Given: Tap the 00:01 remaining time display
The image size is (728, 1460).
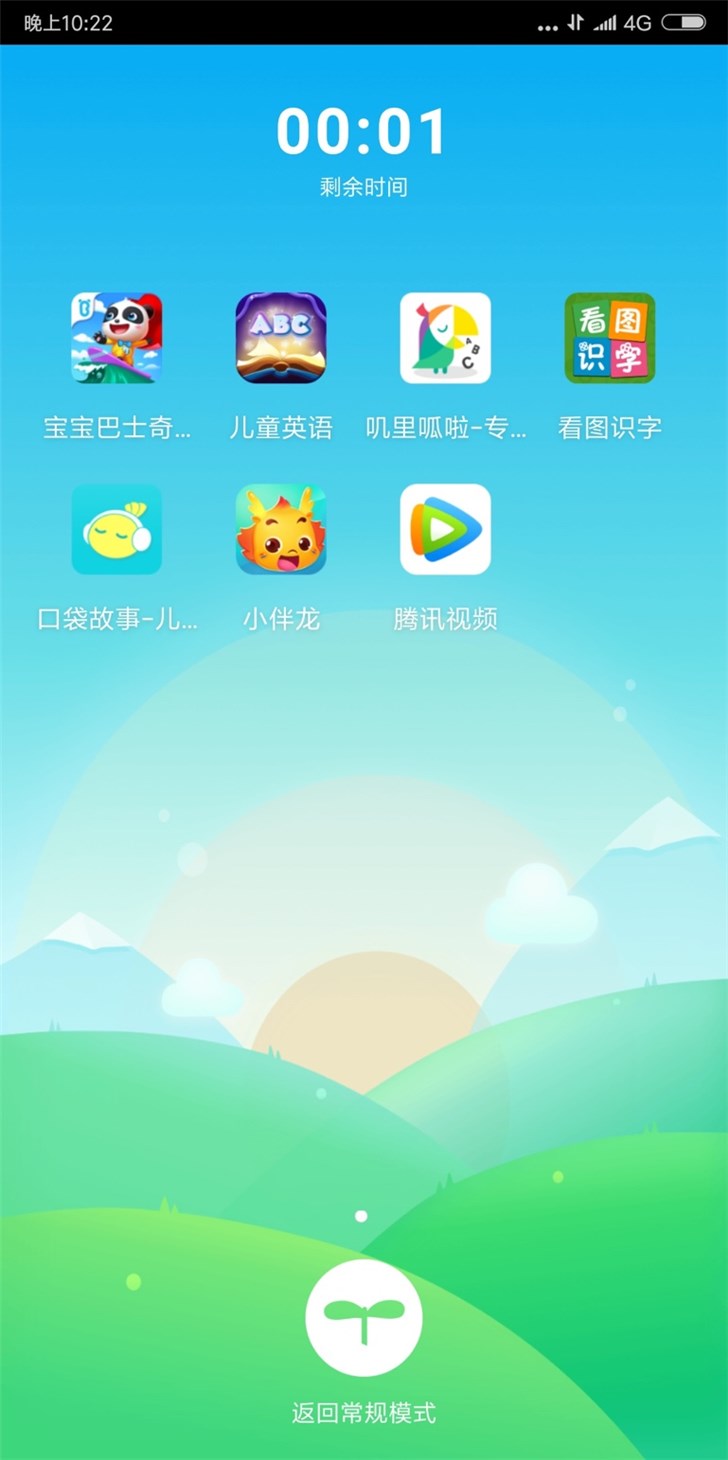Looking at the screenshot, I should 363,130.
